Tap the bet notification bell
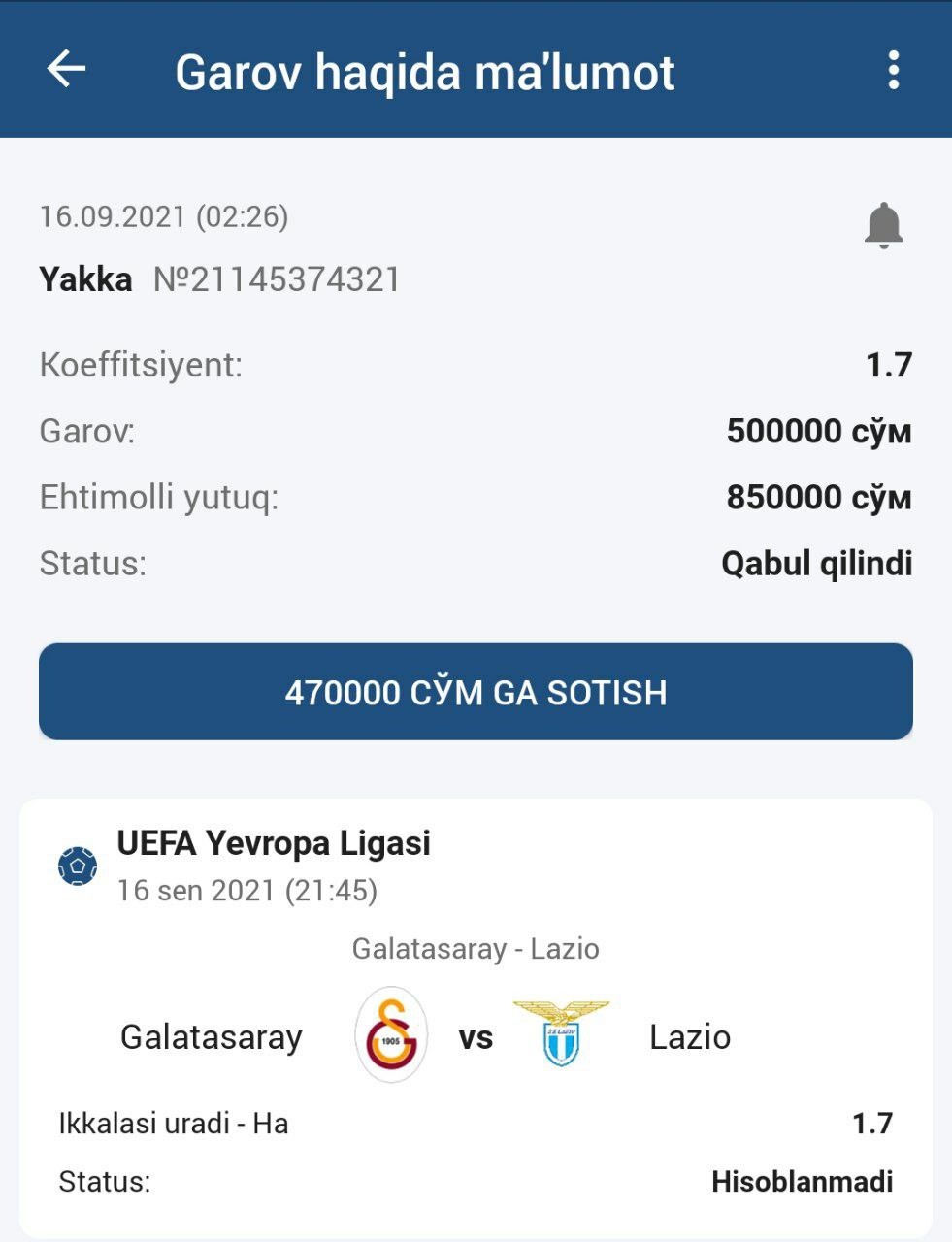The image size is (952, 1242). tap(883, 226)
